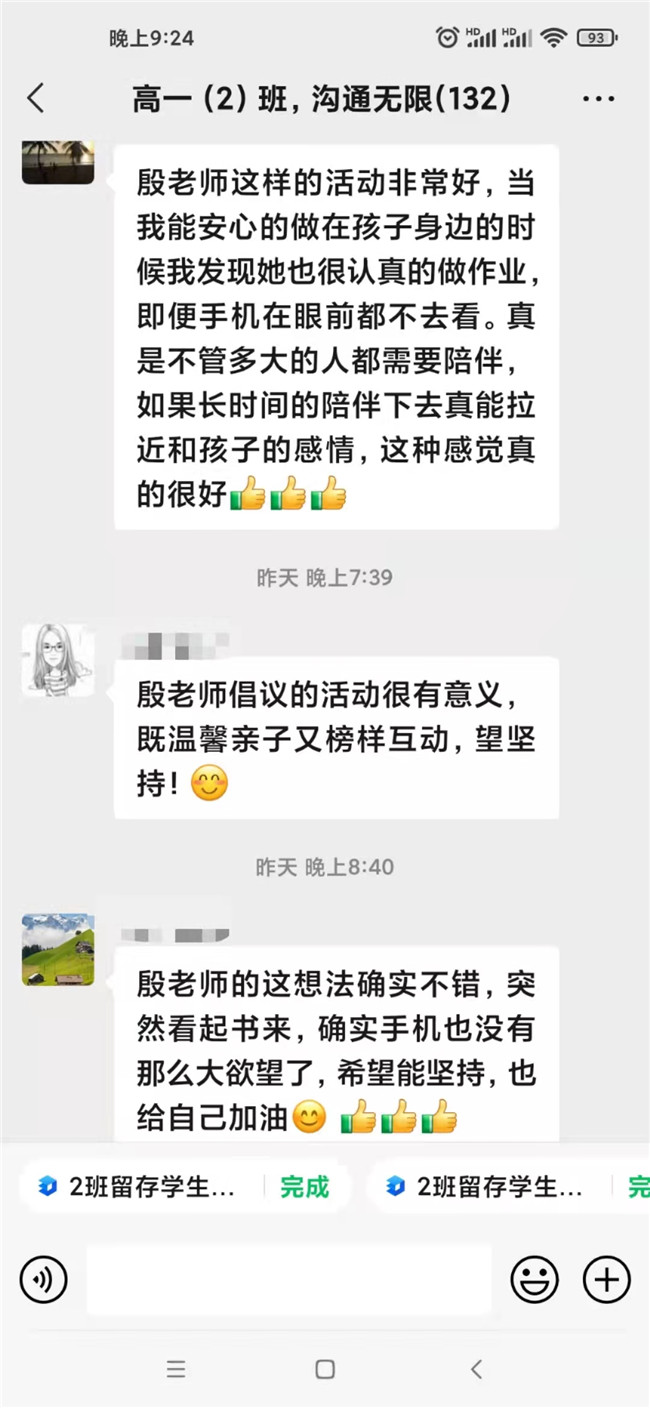
Task: Open the emoji picker
Action: point(535,1279)
